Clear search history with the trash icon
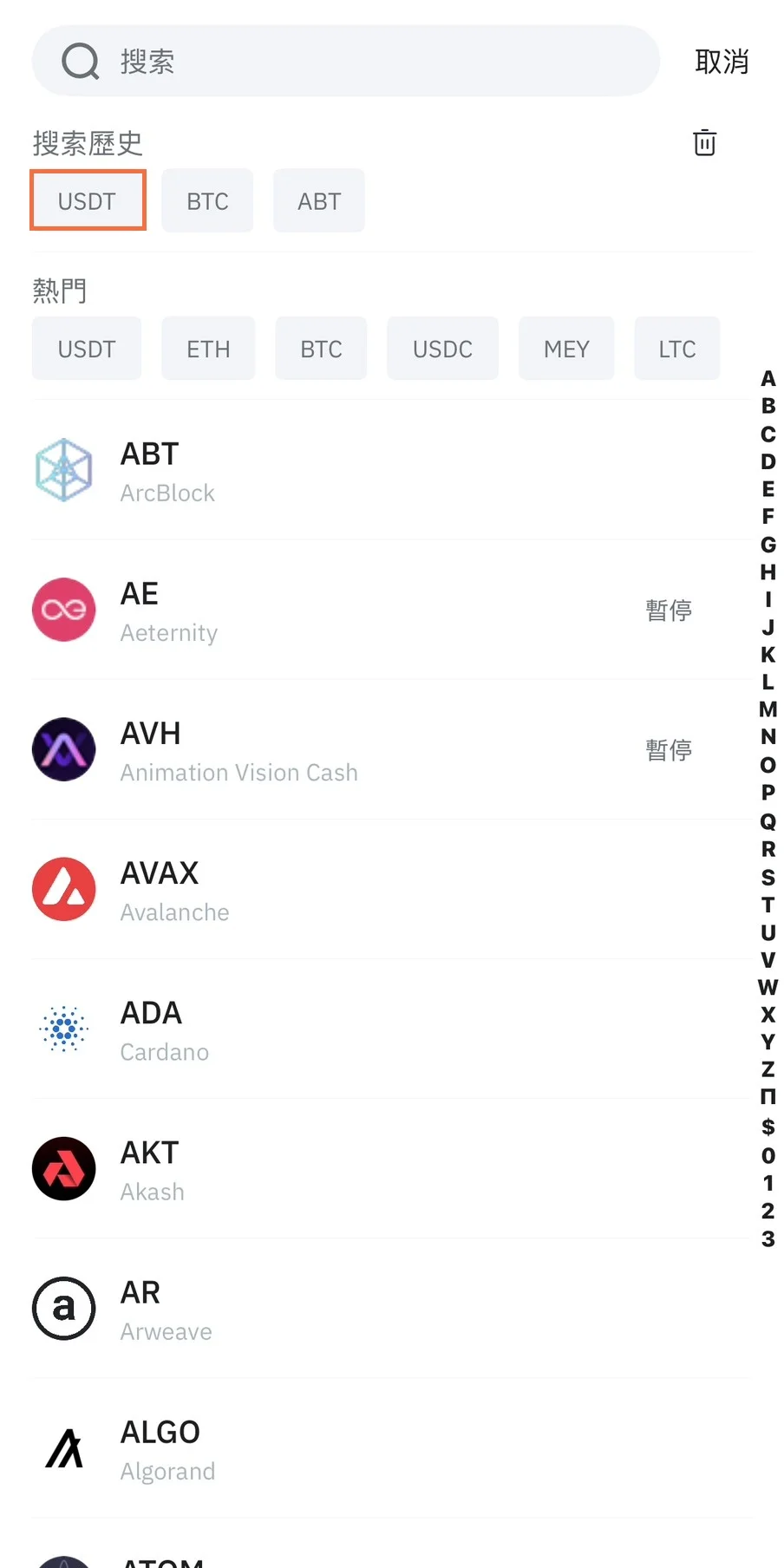784x1568 pixels. [x=704, y=142]
